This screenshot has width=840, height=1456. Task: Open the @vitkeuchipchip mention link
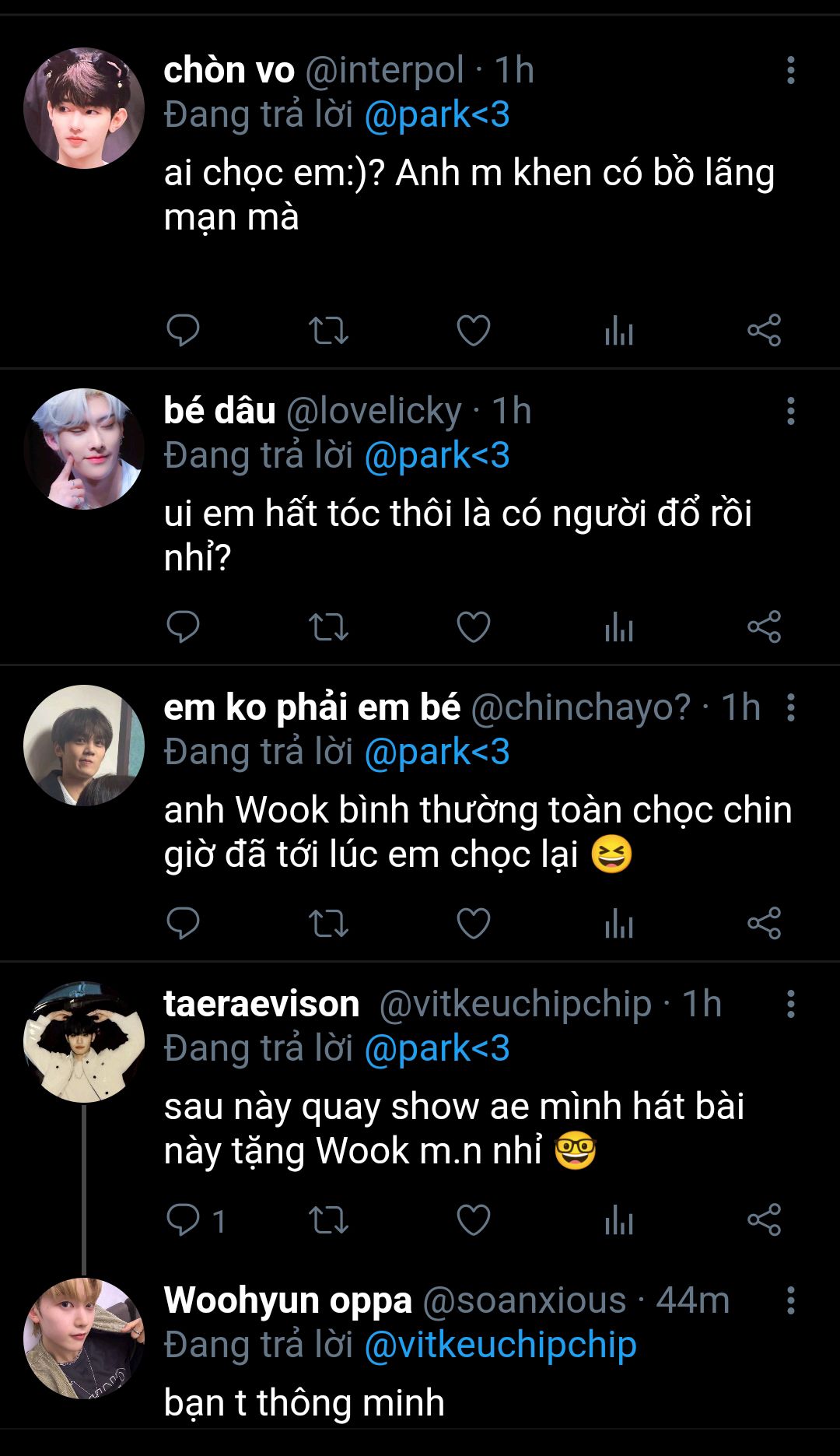pos(500,1345)
